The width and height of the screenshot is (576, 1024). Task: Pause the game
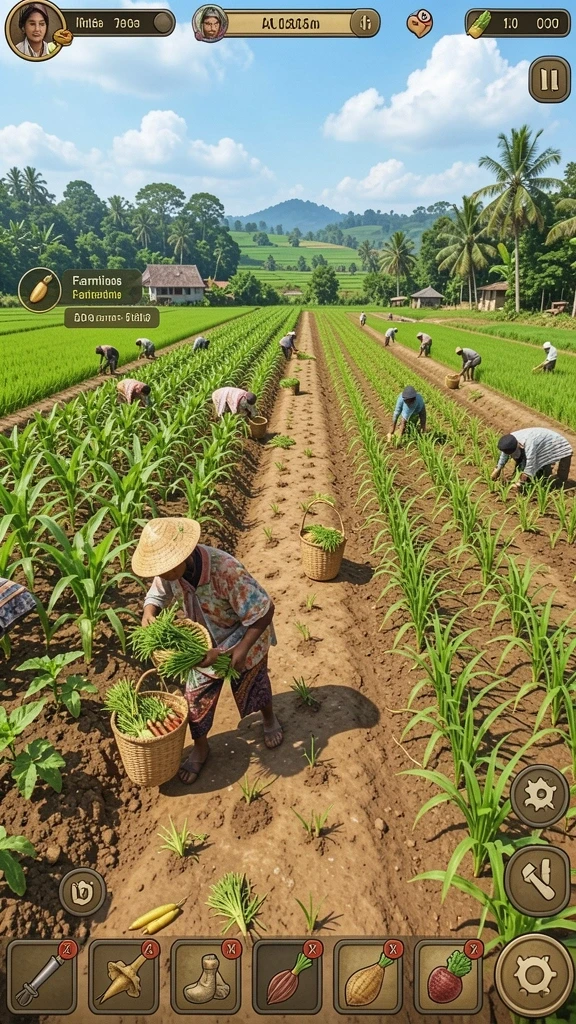pyautogui.click(x=549, y=79)
